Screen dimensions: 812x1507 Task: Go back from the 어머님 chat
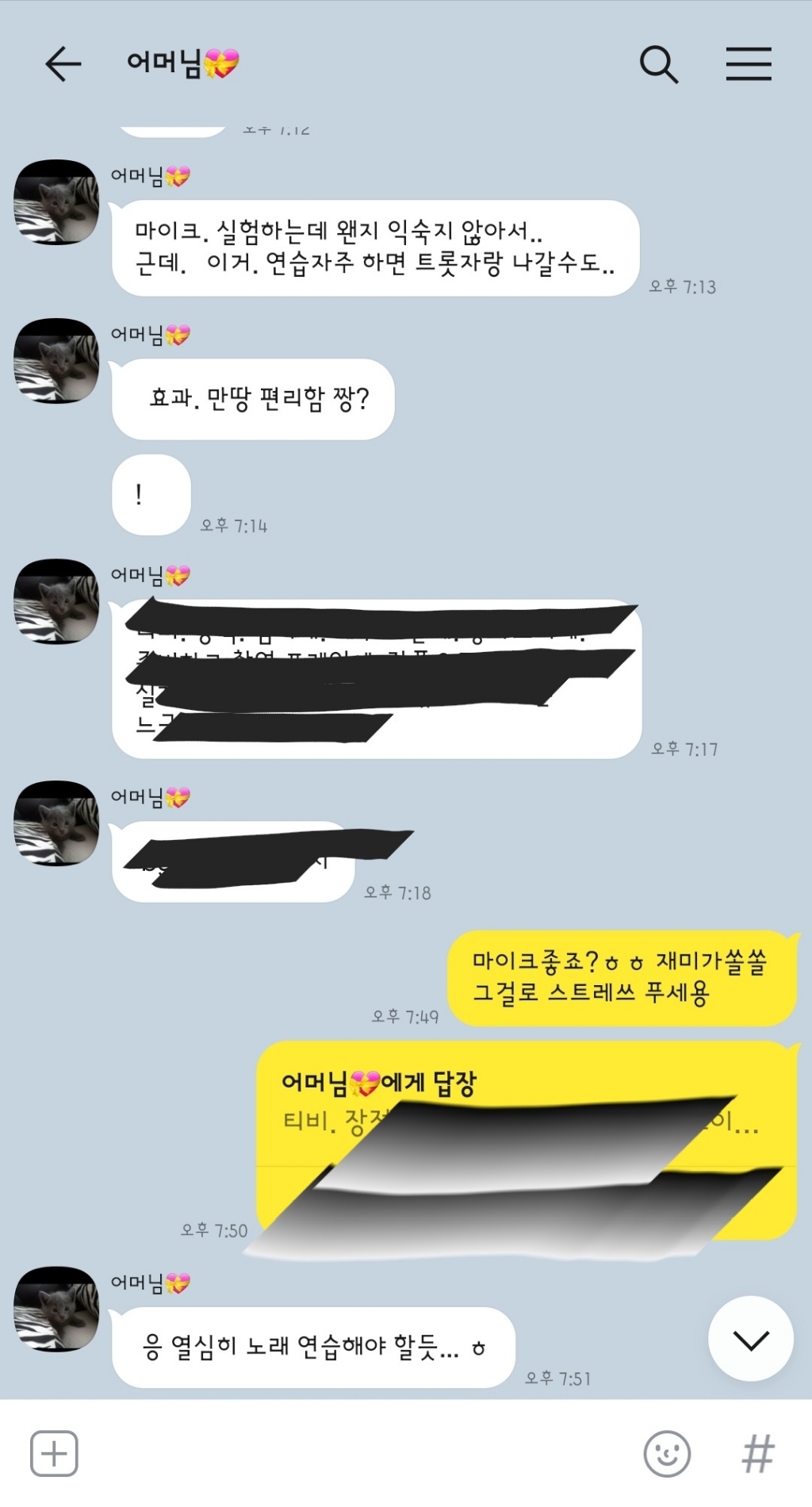coord(63,64)
